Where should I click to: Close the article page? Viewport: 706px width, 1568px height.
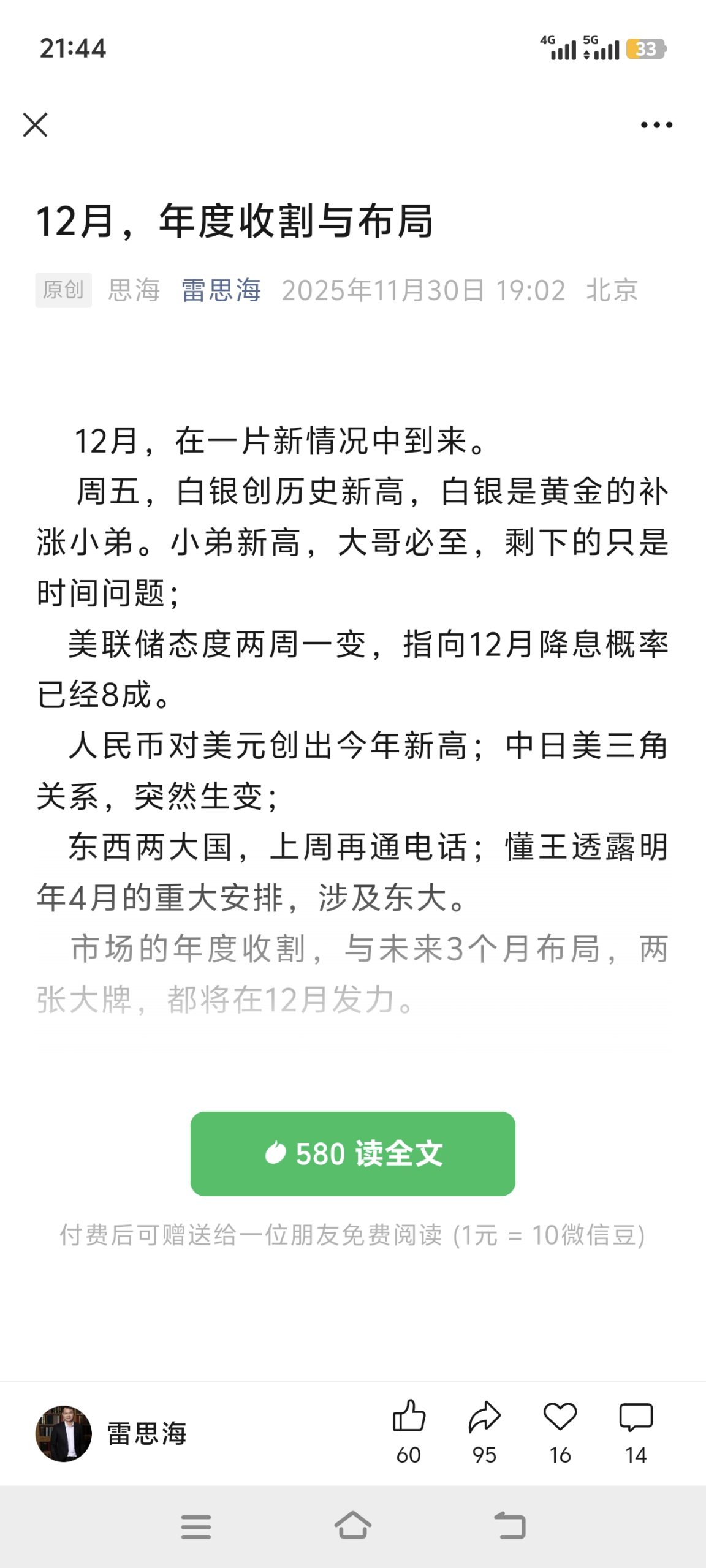pyautogui.click(x=35, y=125)
